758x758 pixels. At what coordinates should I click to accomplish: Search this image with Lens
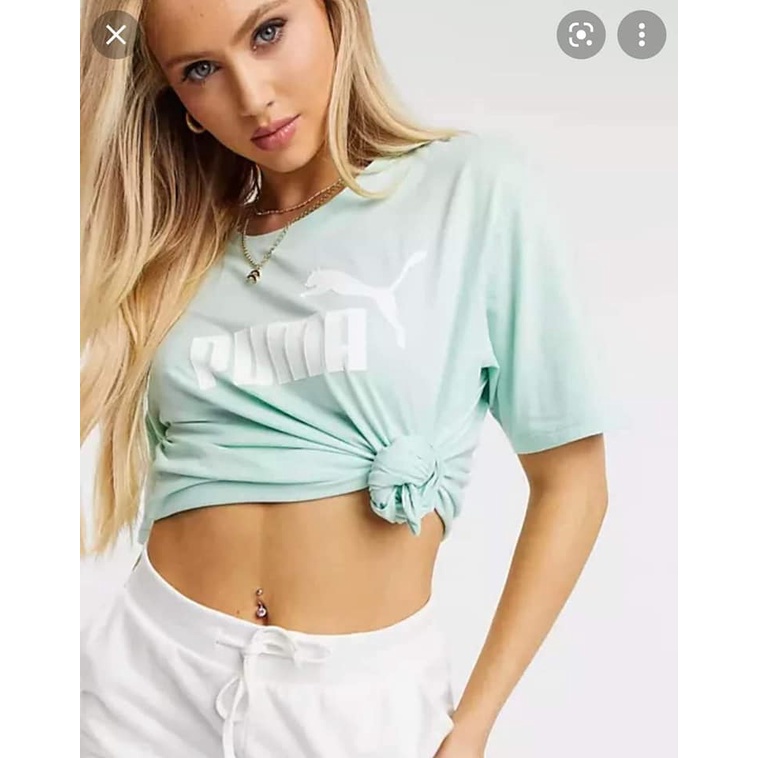tap(581, 35)
